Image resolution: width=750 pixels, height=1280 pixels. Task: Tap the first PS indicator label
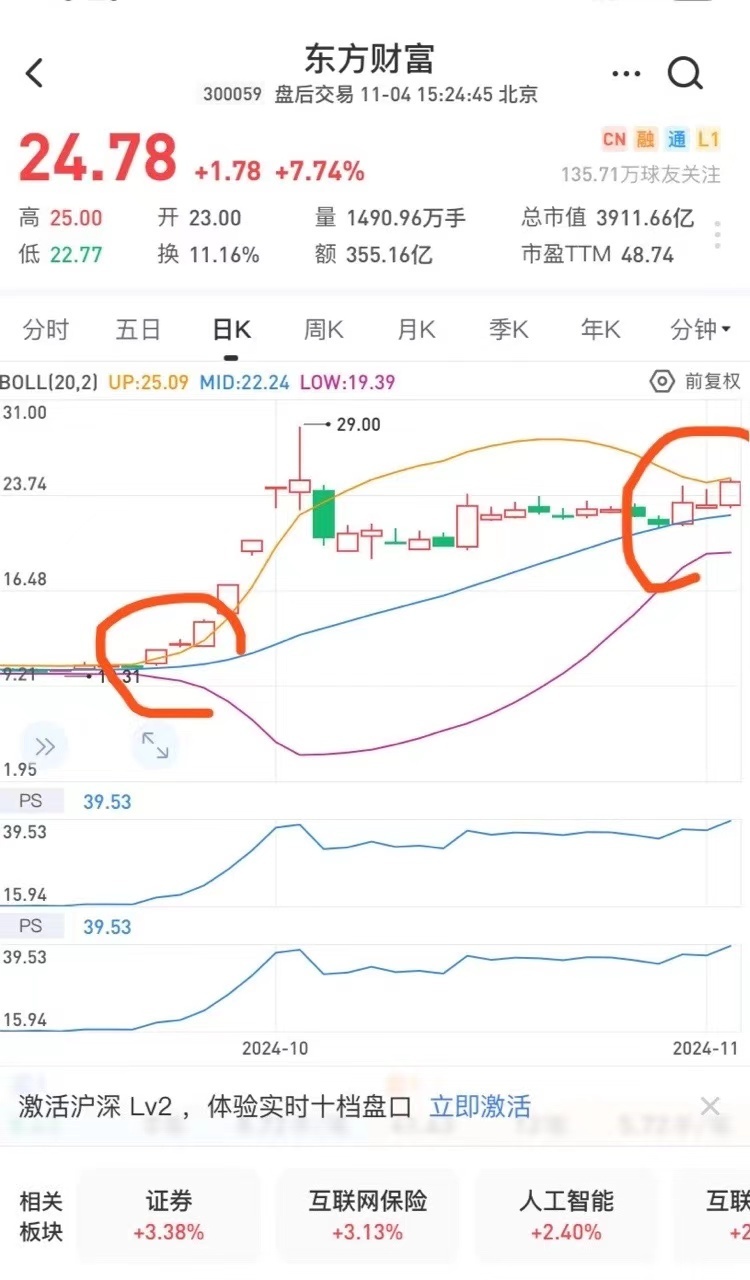click(31, 801)
